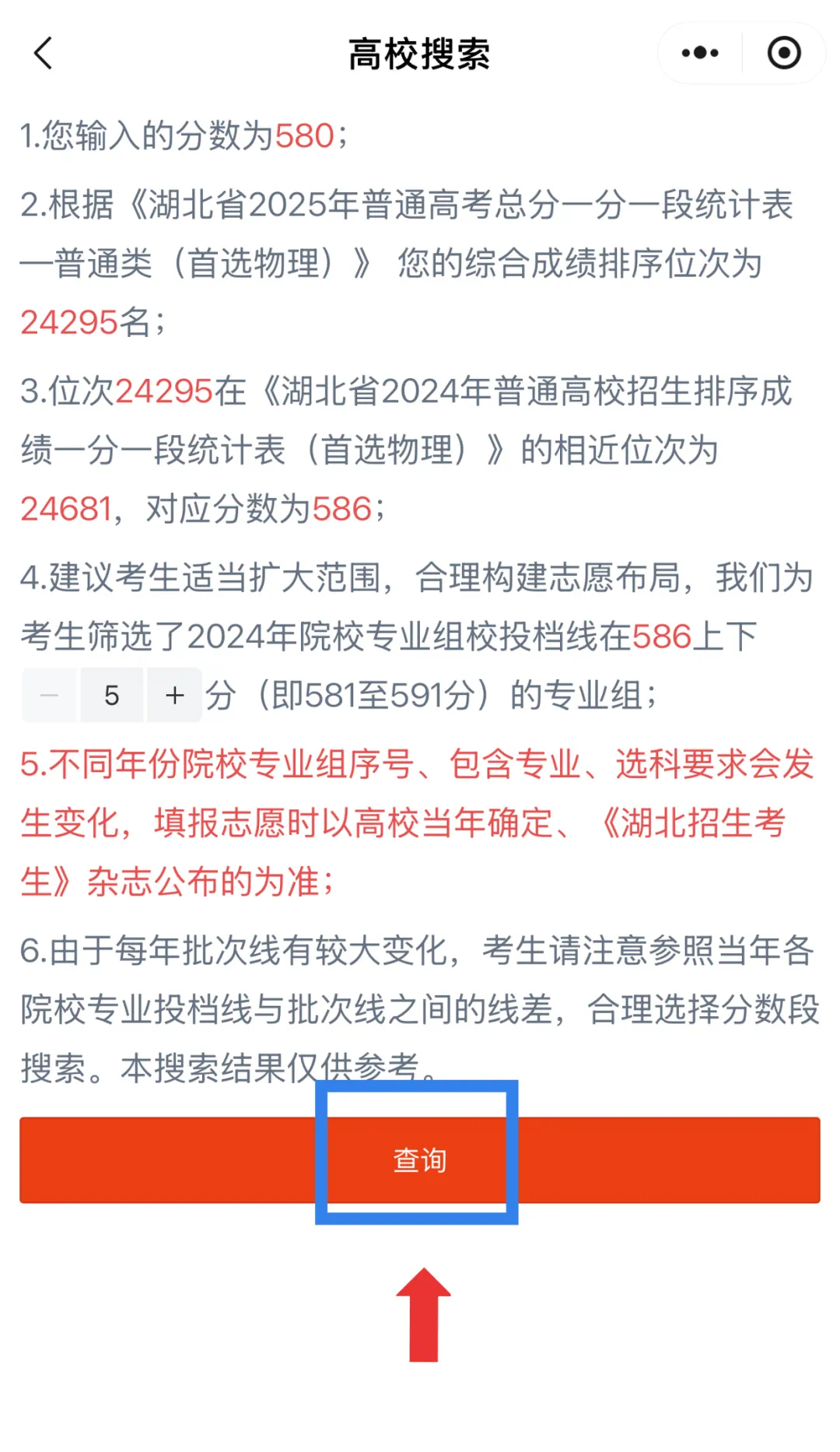
Task: Tap the capsule menu at top right
Action: coord(739,52)
